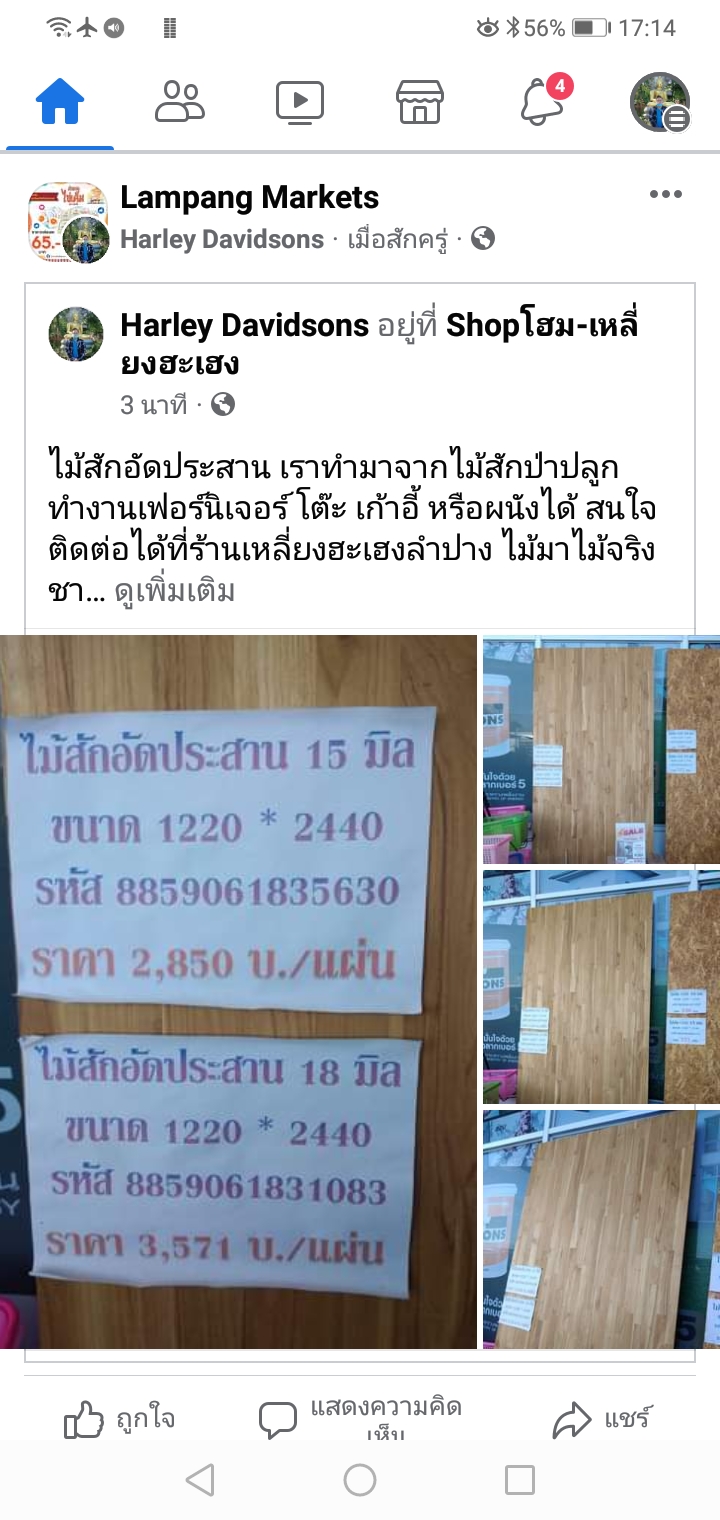This screenshot has height=1520, width=720.
Task: Open the middle-right wood panel photo
Action: point(601,986)
